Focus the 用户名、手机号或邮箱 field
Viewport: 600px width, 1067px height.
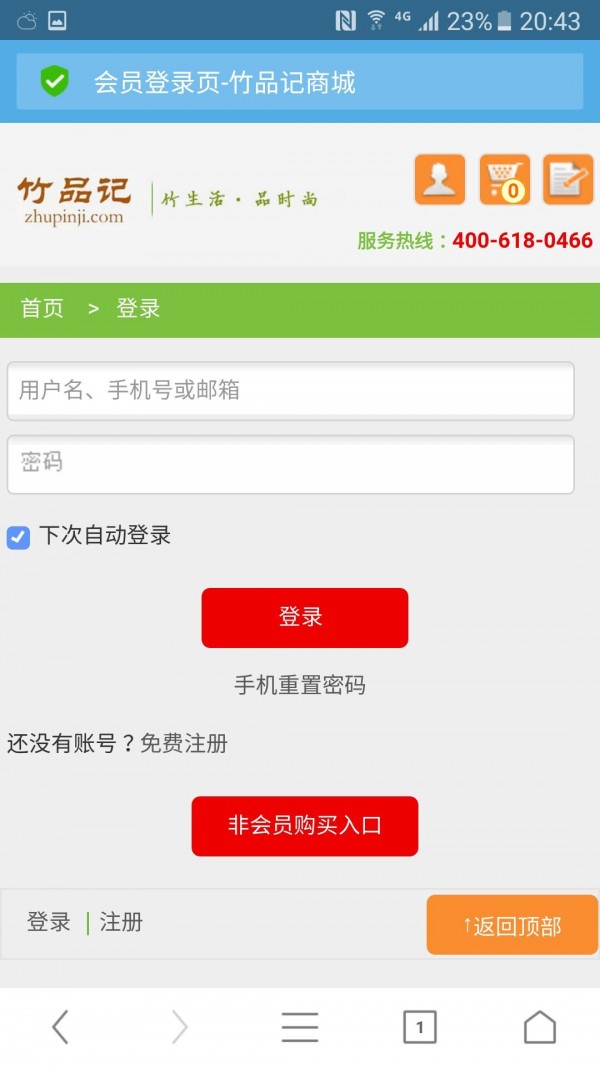coord(290,390)
